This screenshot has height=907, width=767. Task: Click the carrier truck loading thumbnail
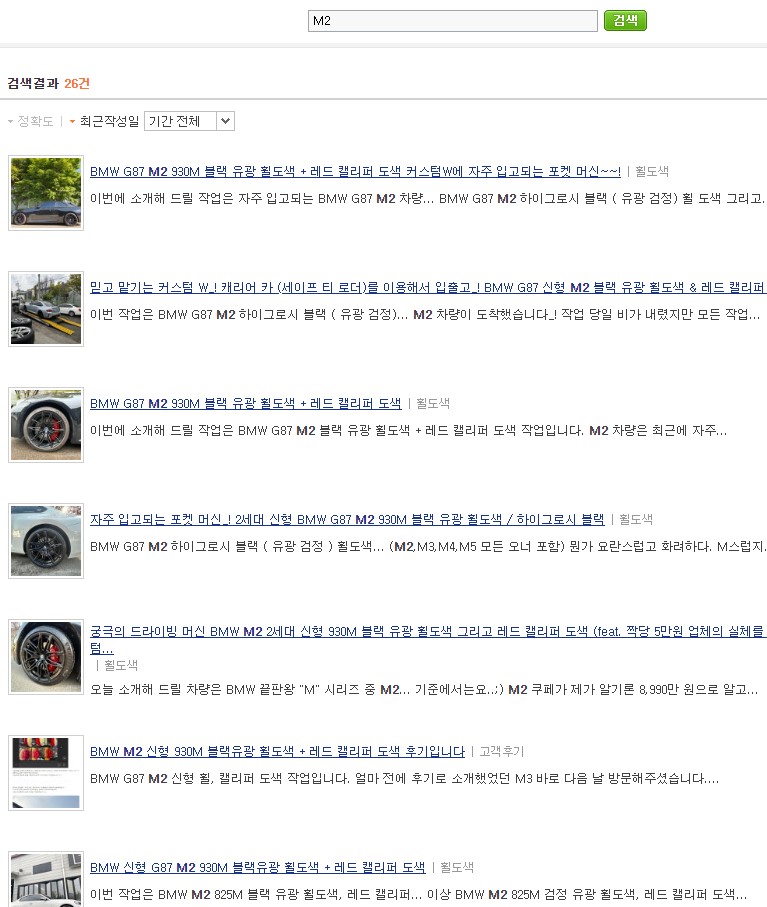tap(45, 309)
